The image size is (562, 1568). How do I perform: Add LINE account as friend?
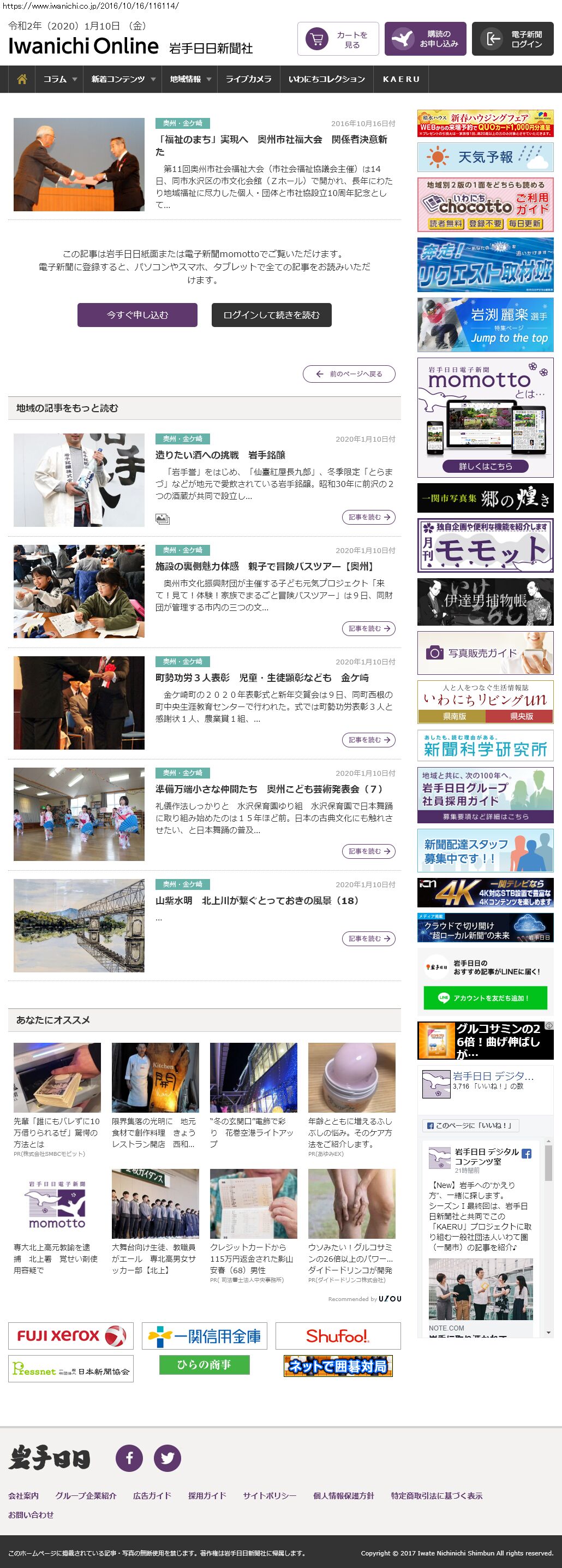(485, 997)
